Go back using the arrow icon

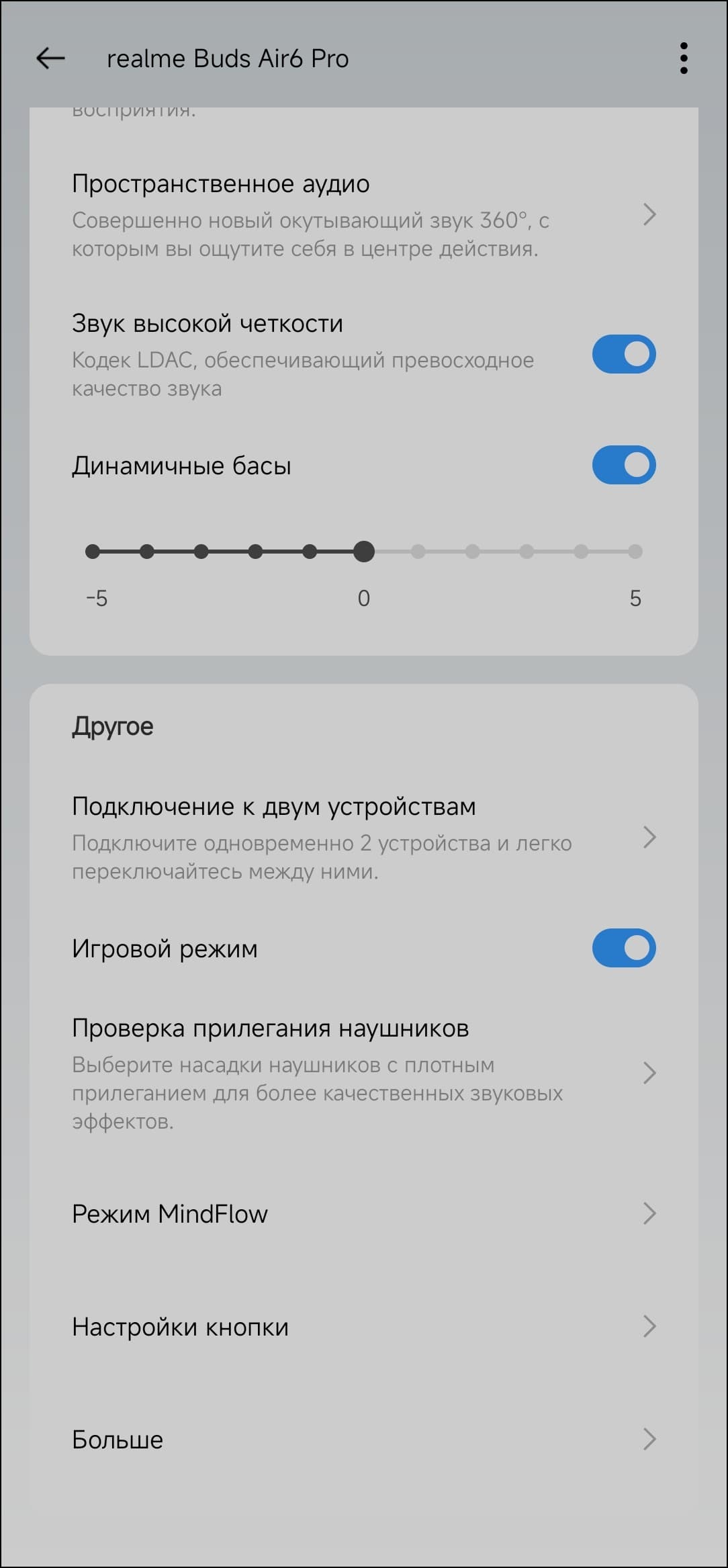[x=50, y=58]
